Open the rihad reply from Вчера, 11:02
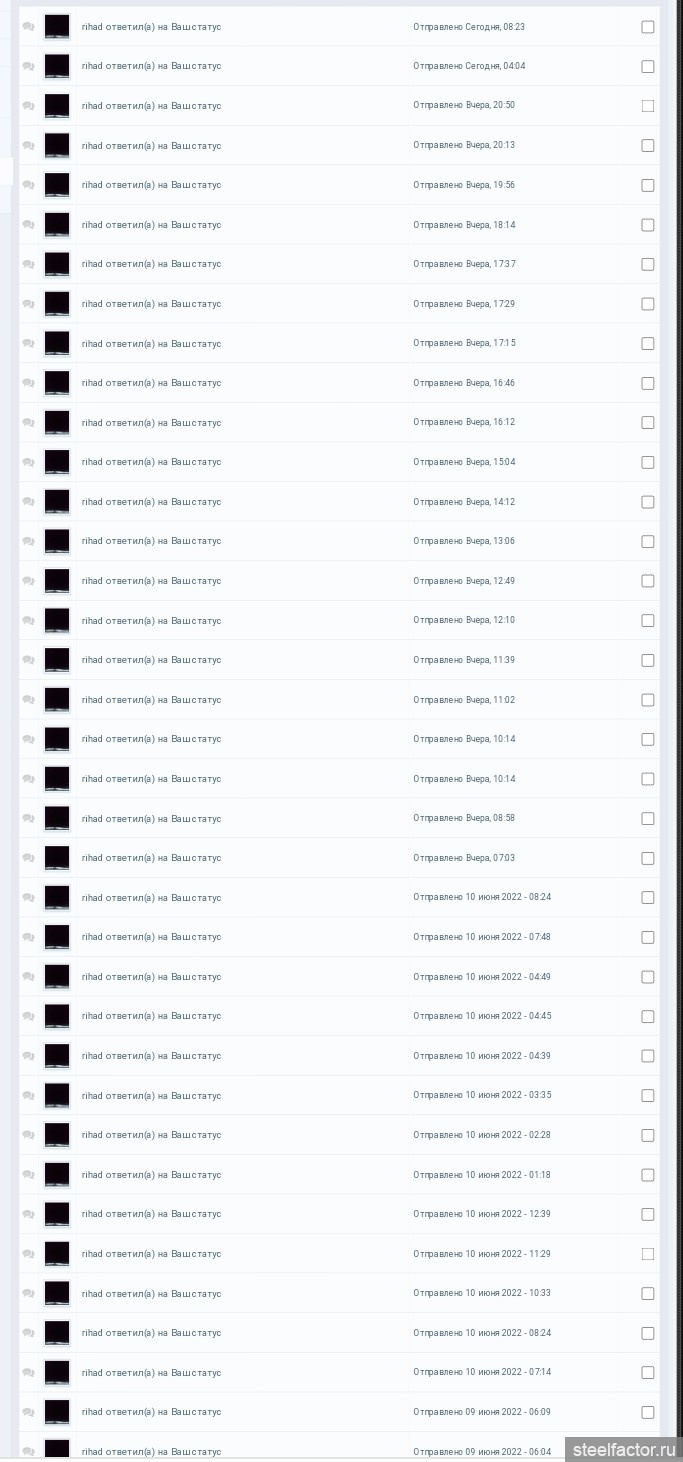This screenshot has width=683, height=1462. pos(151,700)
